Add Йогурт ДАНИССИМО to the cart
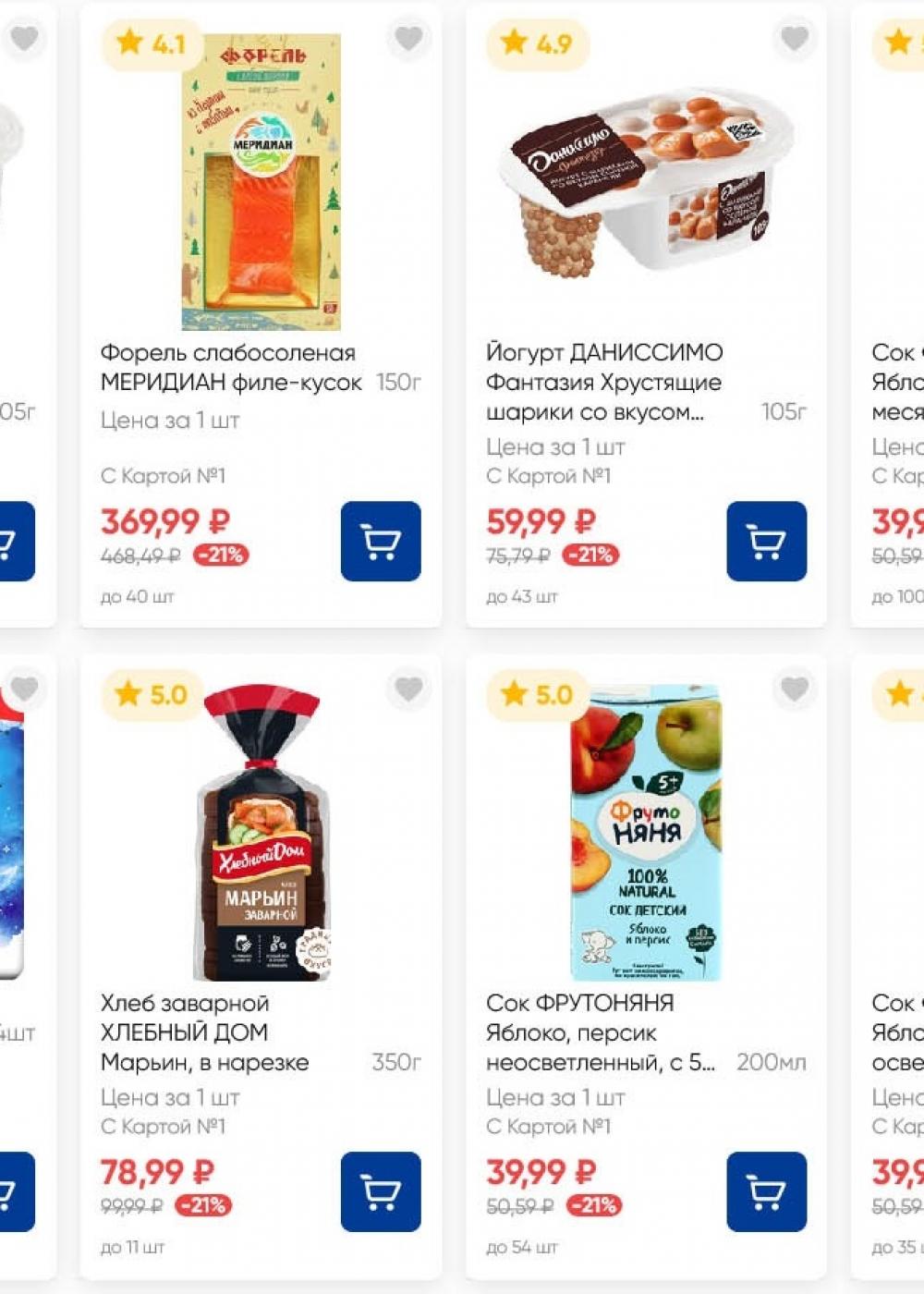This screenshot has width=924, height=1294. (x=766, y=542)
